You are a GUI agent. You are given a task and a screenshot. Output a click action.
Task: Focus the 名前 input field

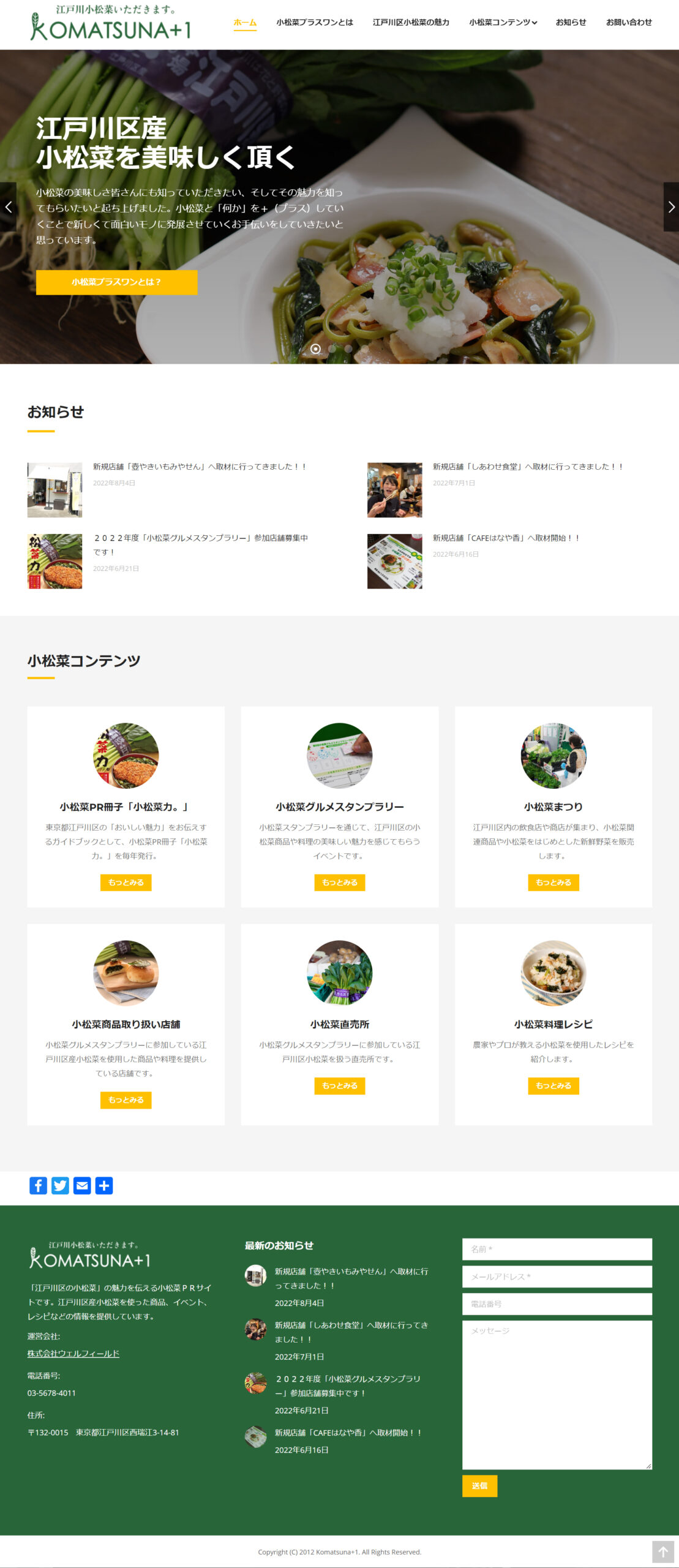[557, 1249]
